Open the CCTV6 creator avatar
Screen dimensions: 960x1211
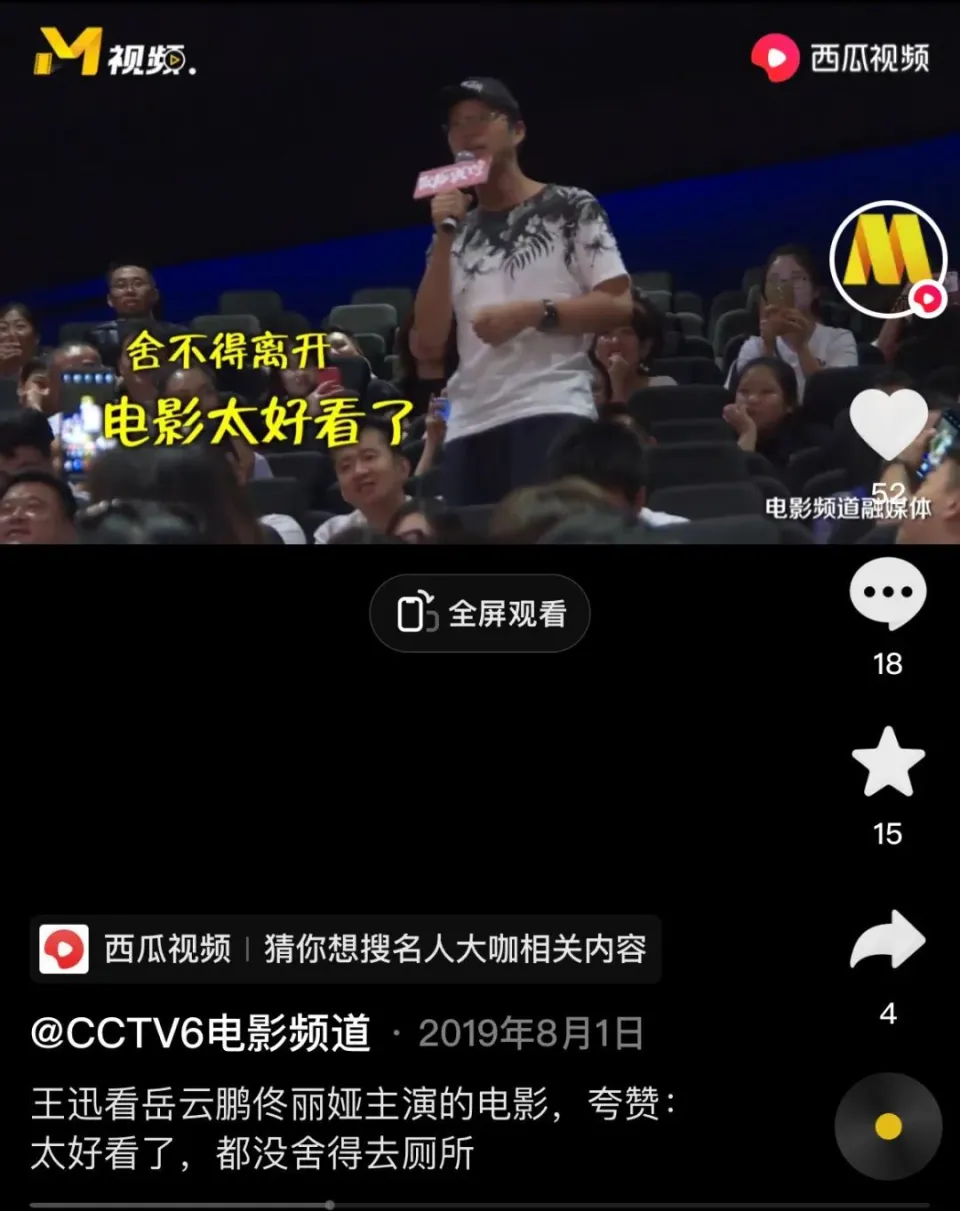click(x=887, y=260)
